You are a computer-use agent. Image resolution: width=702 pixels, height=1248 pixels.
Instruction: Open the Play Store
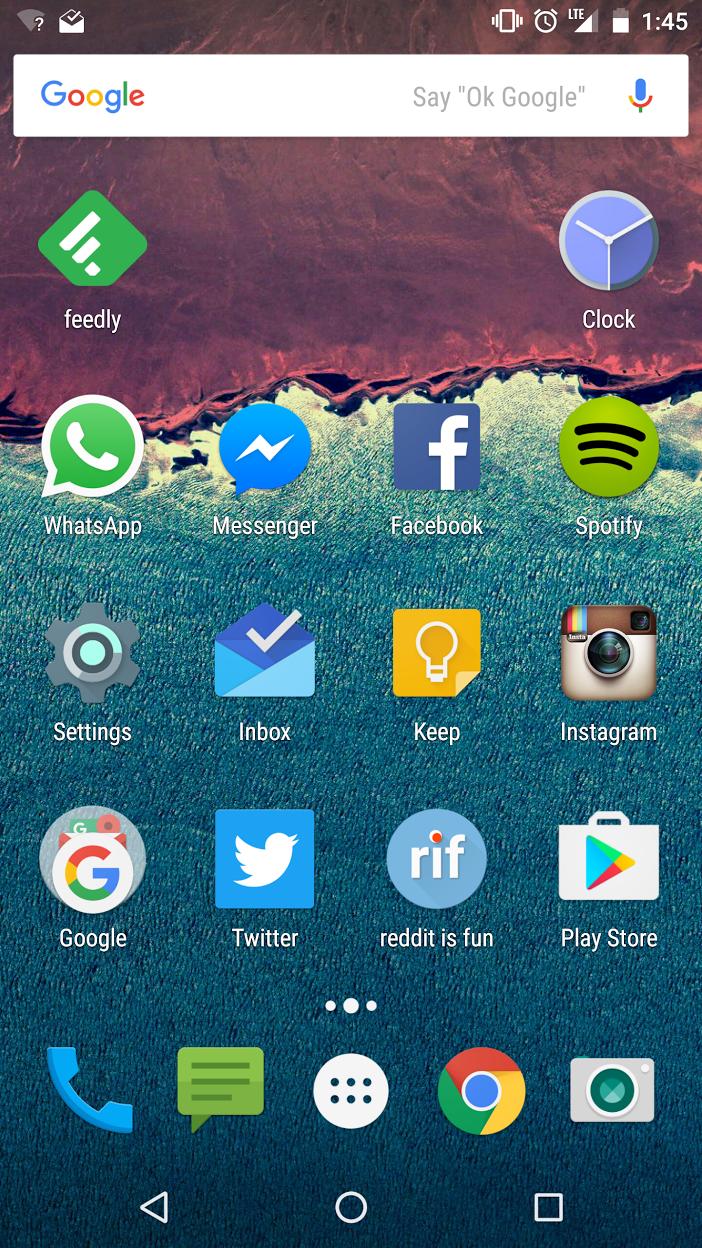pyautogui.click(x=608, y=860)
